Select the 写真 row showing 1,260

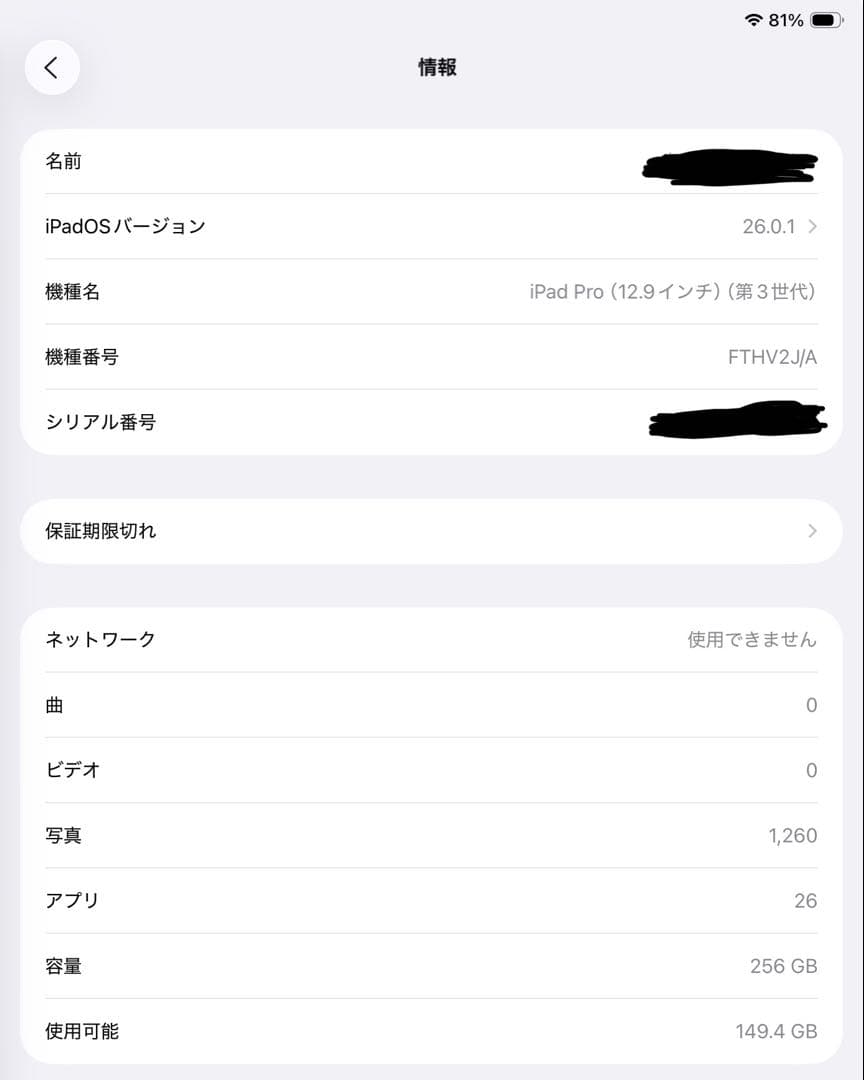tap(432, 835)
